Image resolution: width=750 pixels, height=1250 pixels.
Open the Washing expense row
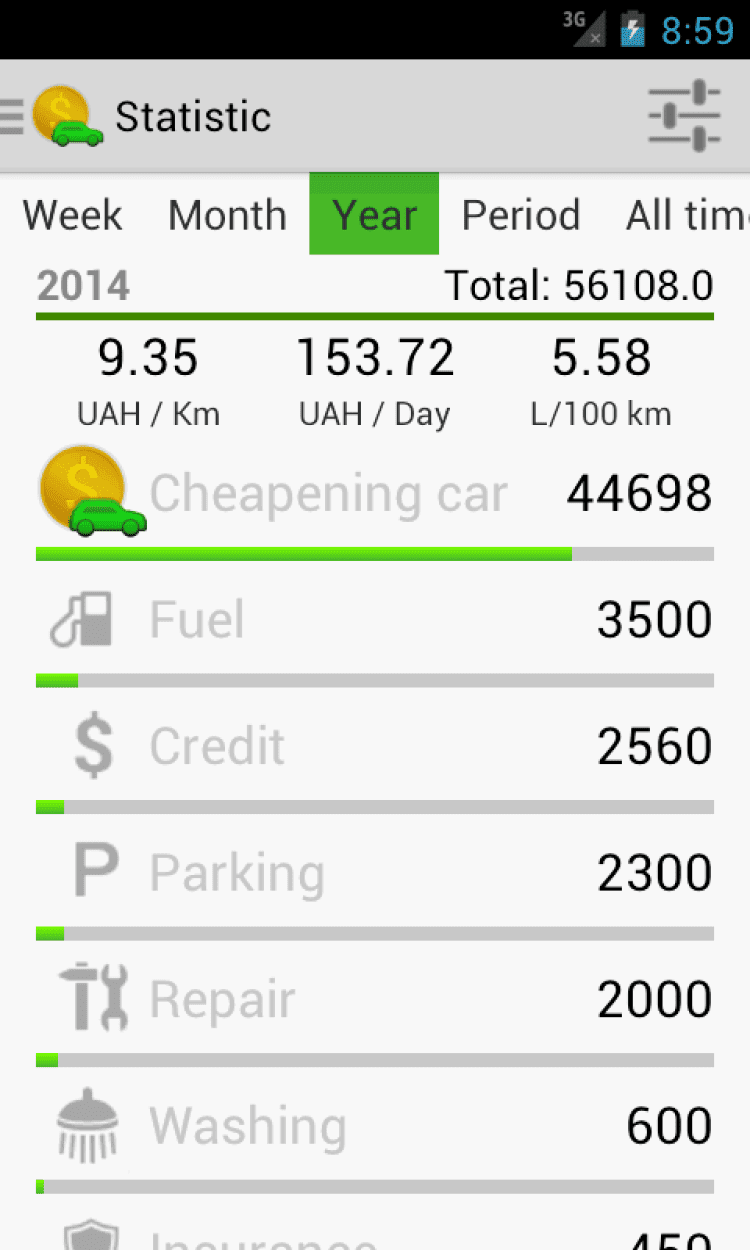(375, 1134)
